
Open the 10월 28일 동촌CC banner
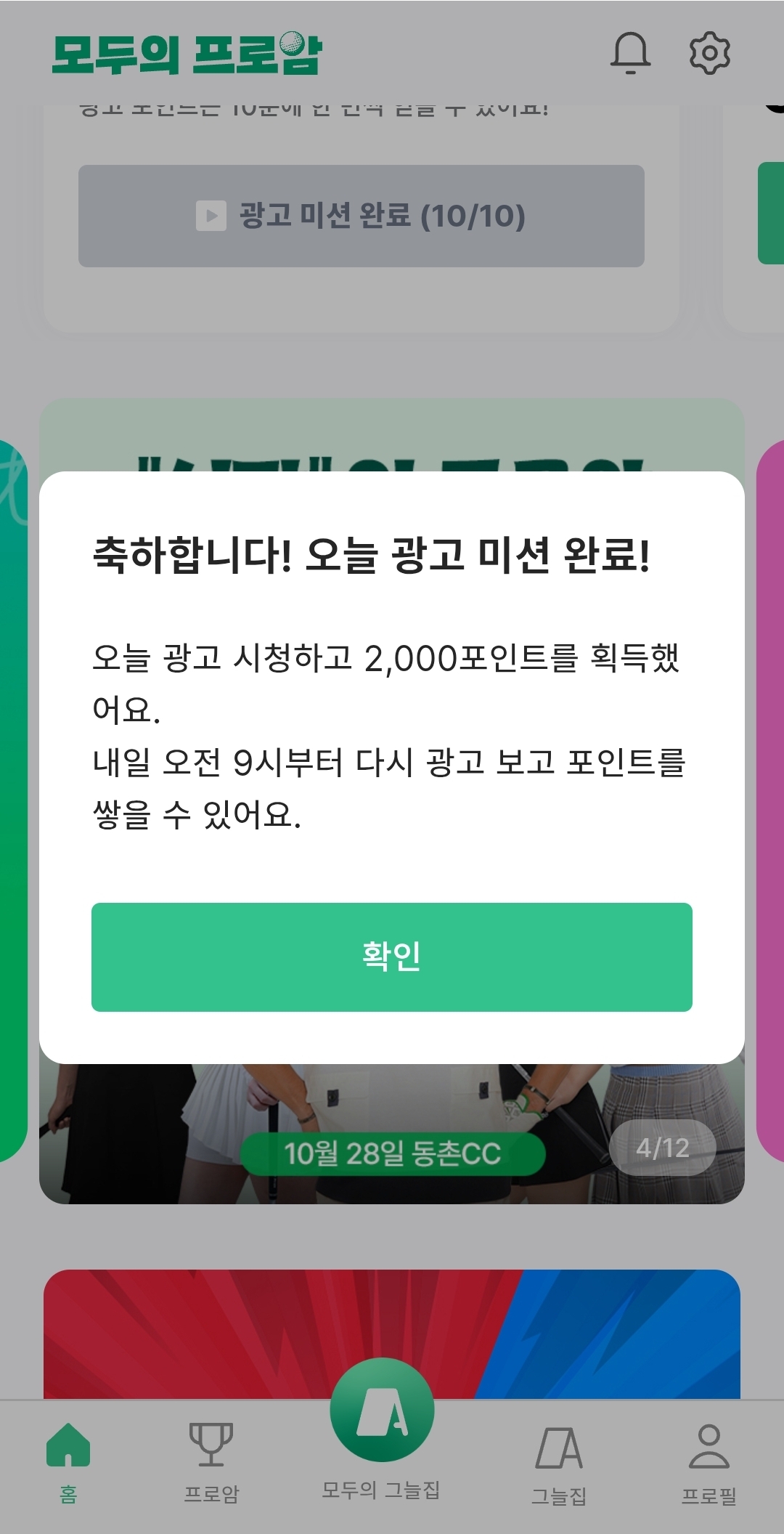click(392, 1153)
